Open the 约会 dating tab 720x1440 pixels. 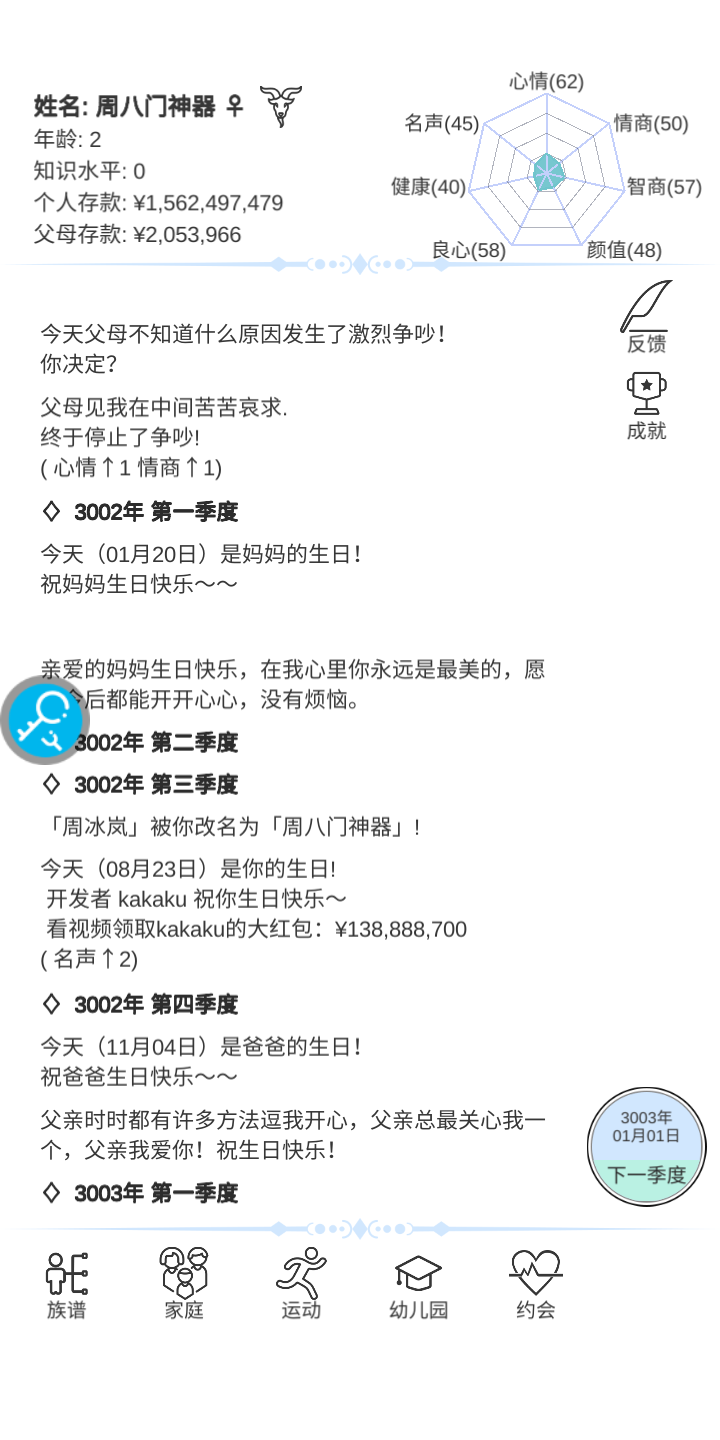coord(535,1284)
